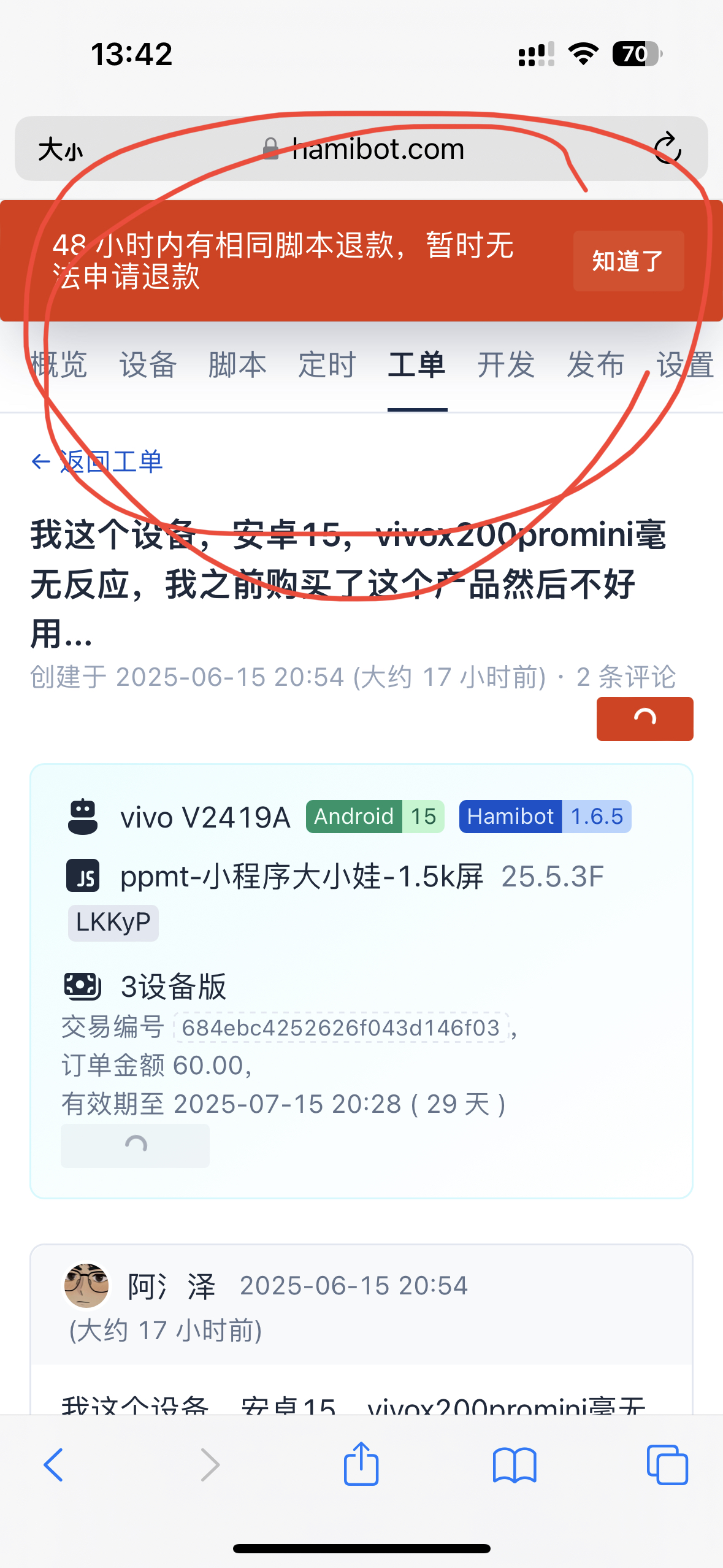Open the 脚本 tab
723x1568 pixels.
(x=237, y=365)
